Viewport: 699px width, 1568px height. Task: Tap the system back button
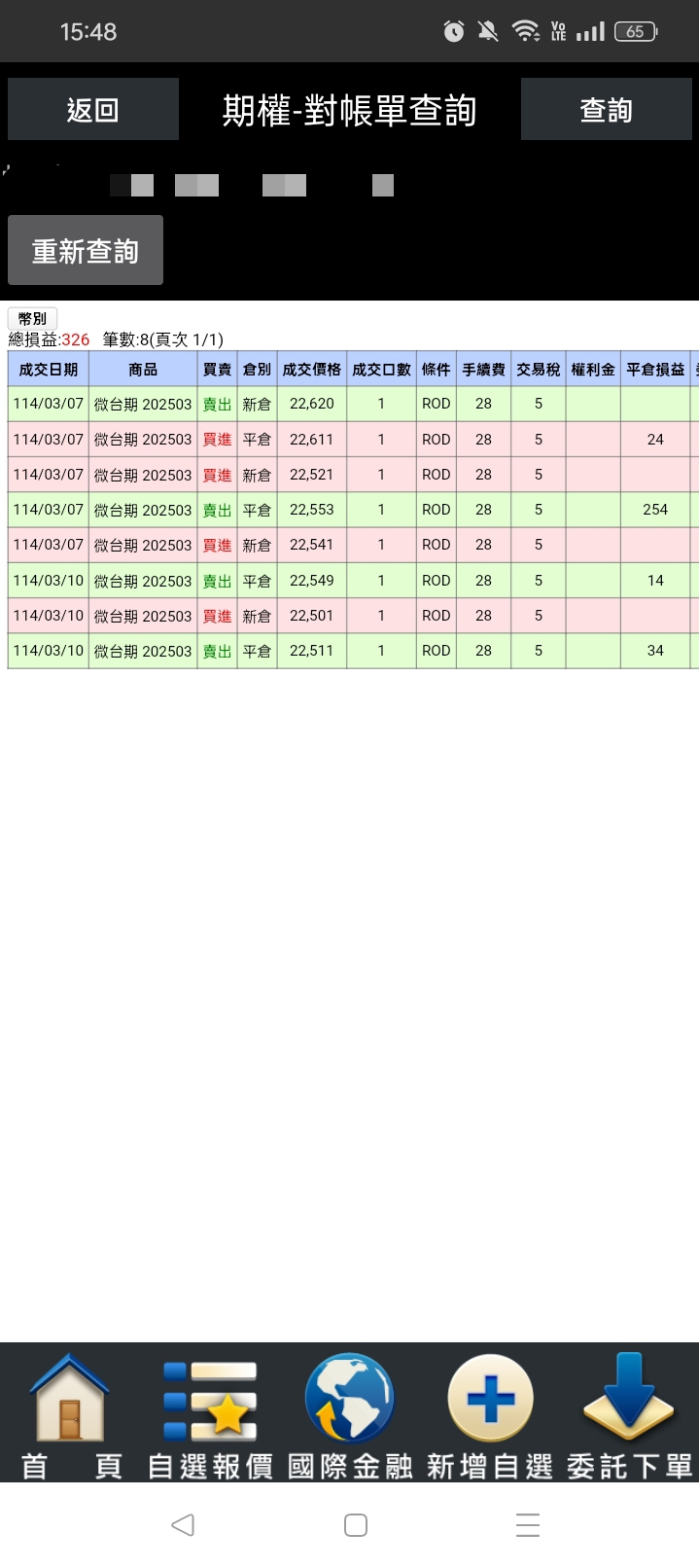point(183,1524)
